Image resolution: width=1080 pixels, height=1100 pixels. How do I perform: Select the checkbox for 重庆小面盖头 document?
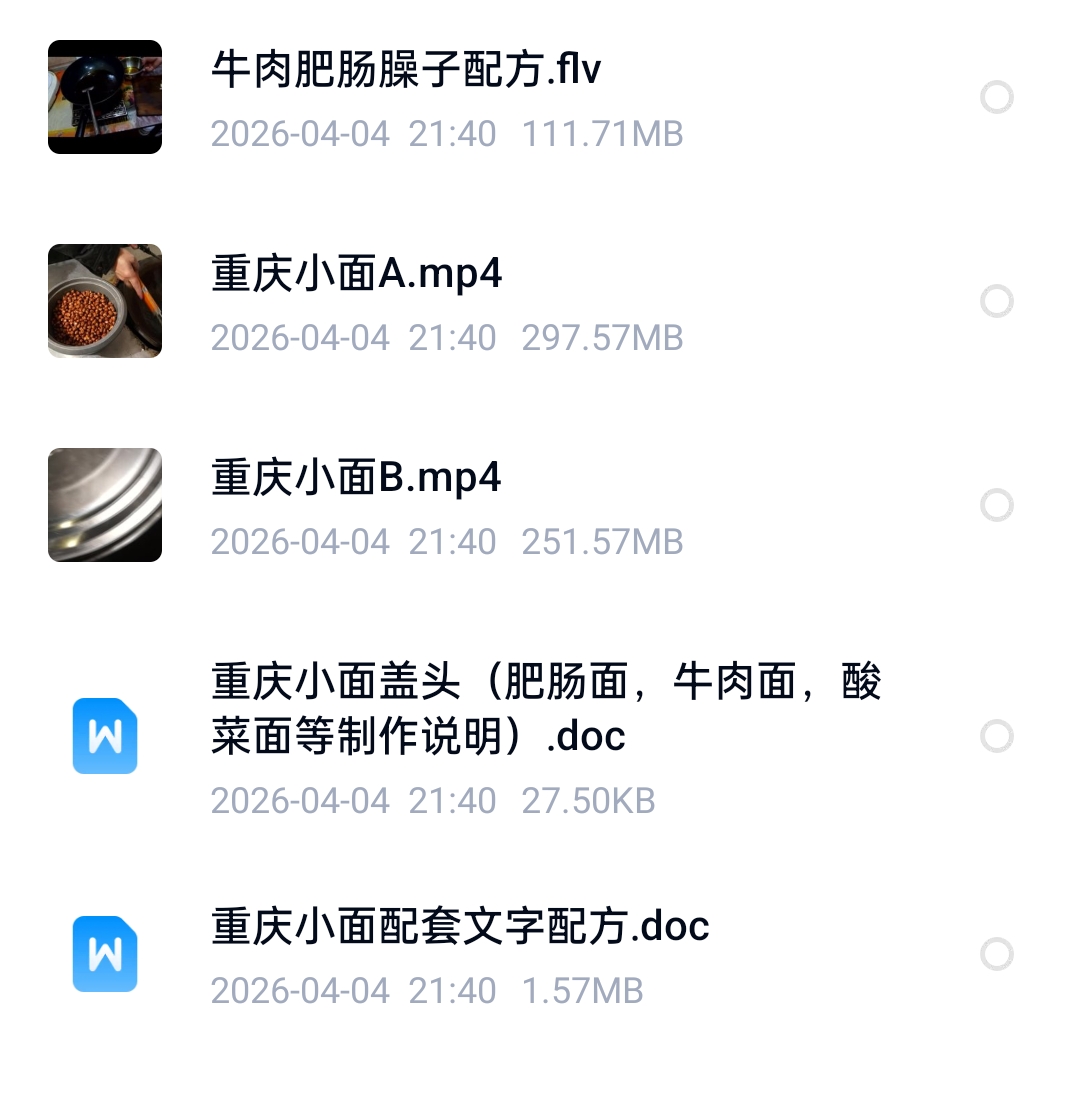click(x=996, y=737)
